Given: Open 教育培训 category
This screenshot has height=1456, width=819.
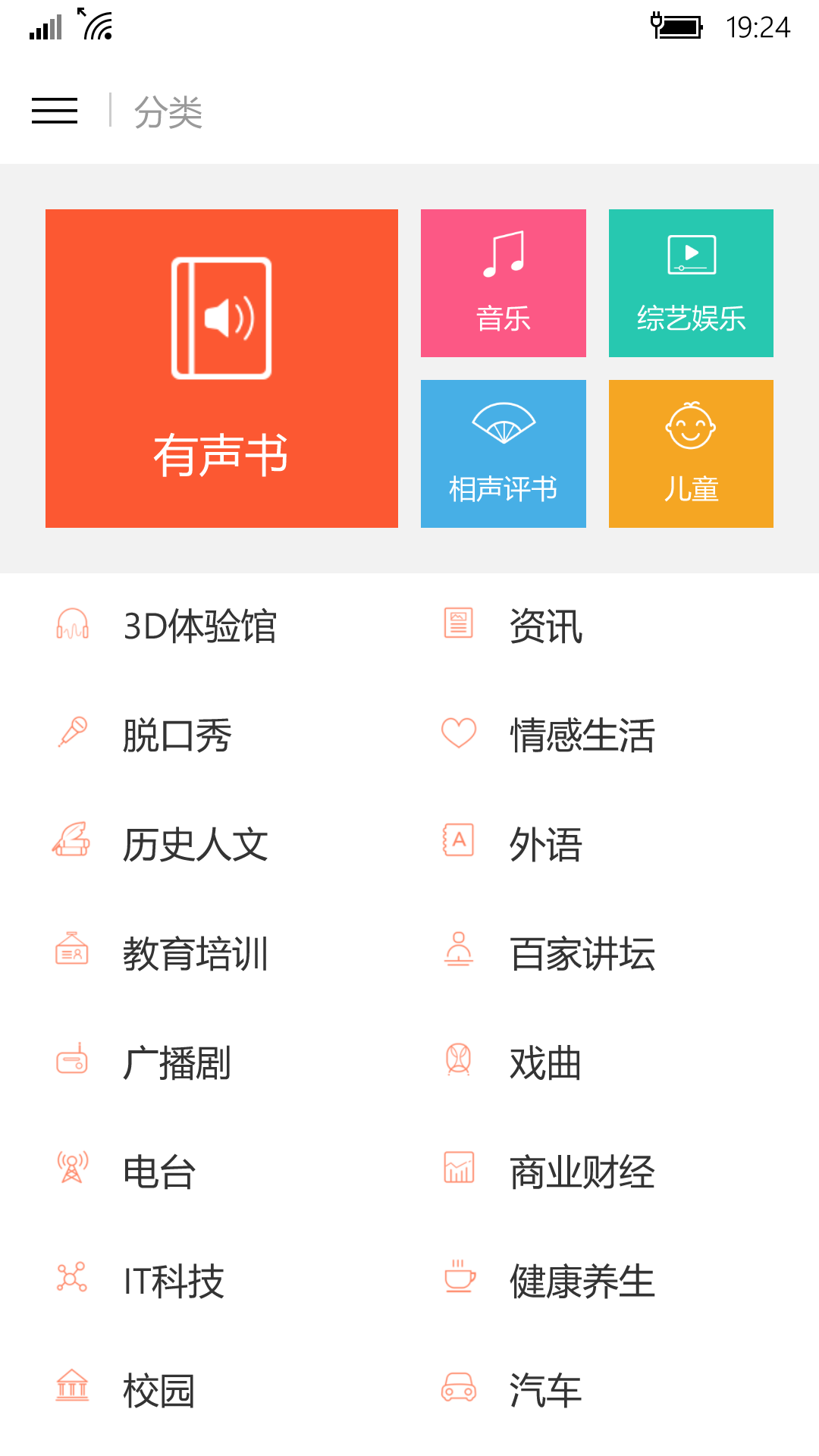Looking at the screenshot, I should click(x=195, y=954).
